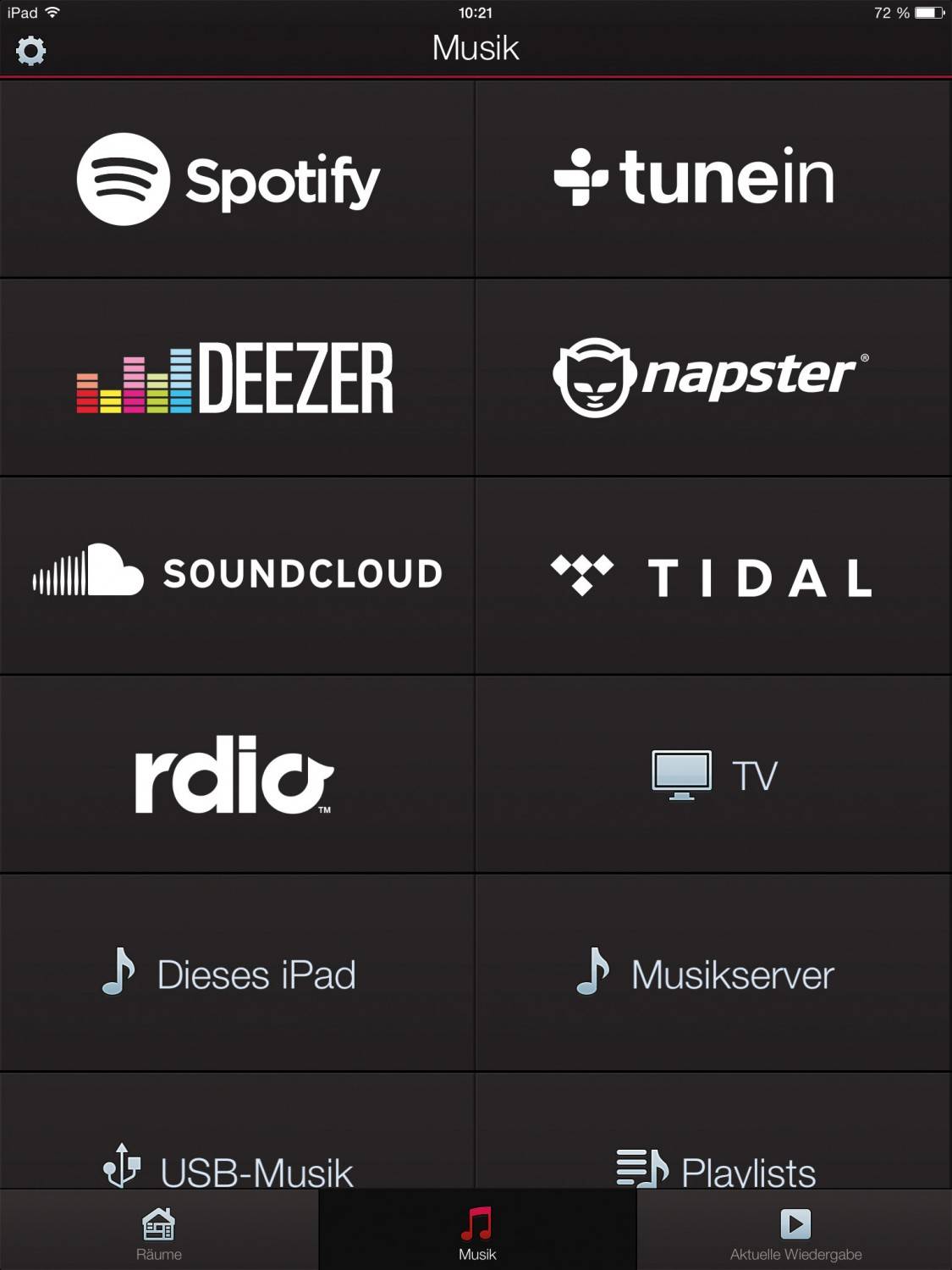Open the settings gear icon
Viewport: 952px width, 1270px height.
(x=31, y=51)
